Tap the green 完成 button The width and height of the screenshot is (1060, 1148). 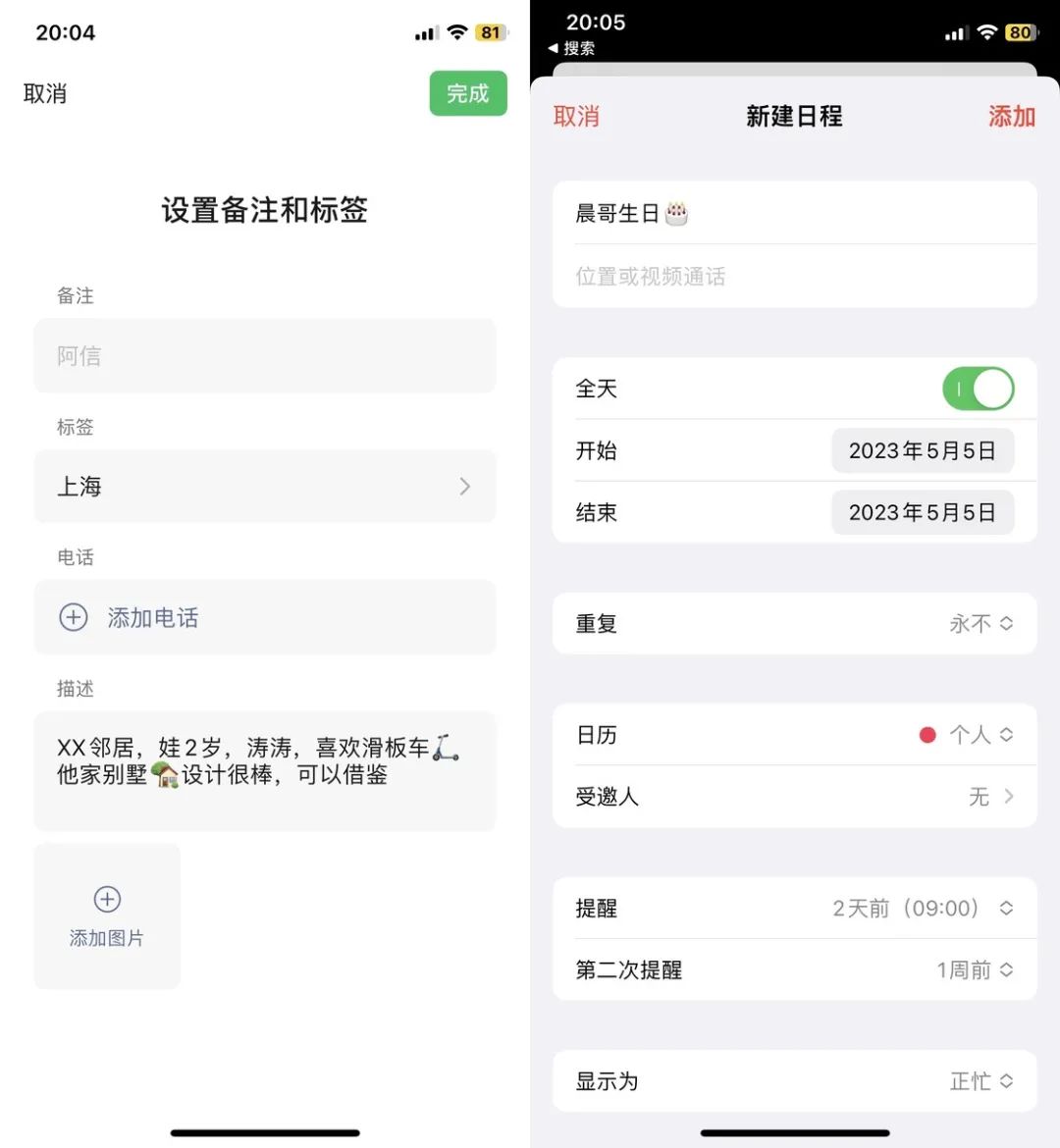[468, 93]
